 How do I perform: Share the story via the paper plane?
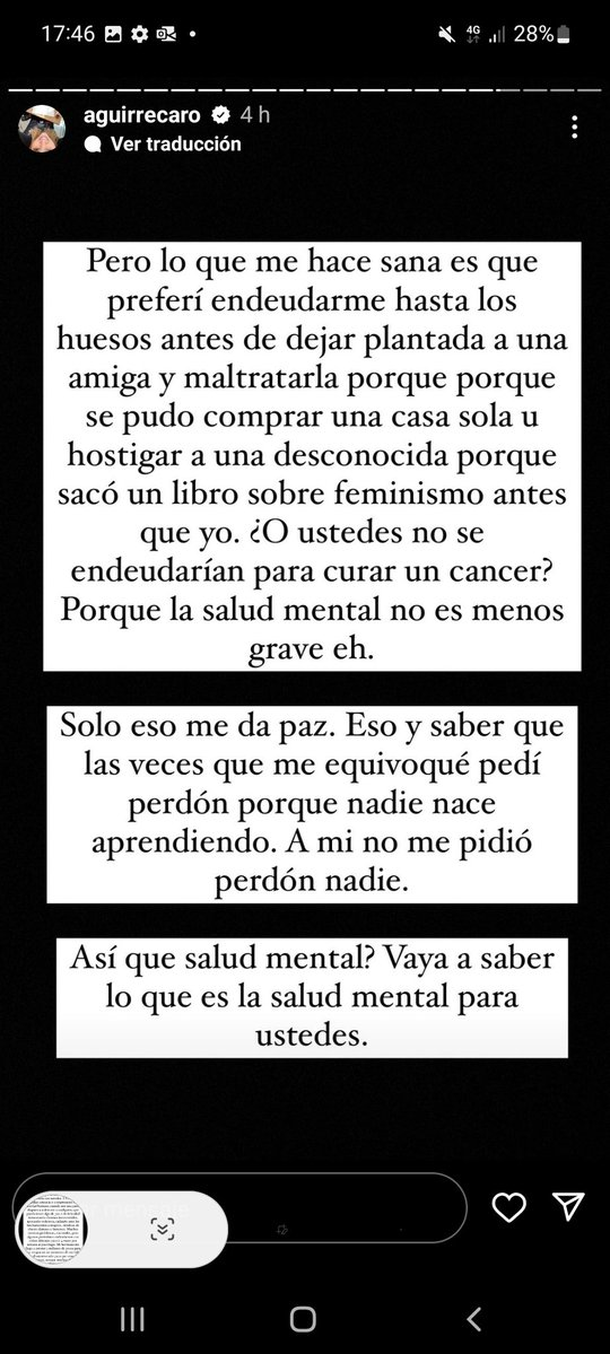pyautogui.click(x=569, y=1207)
